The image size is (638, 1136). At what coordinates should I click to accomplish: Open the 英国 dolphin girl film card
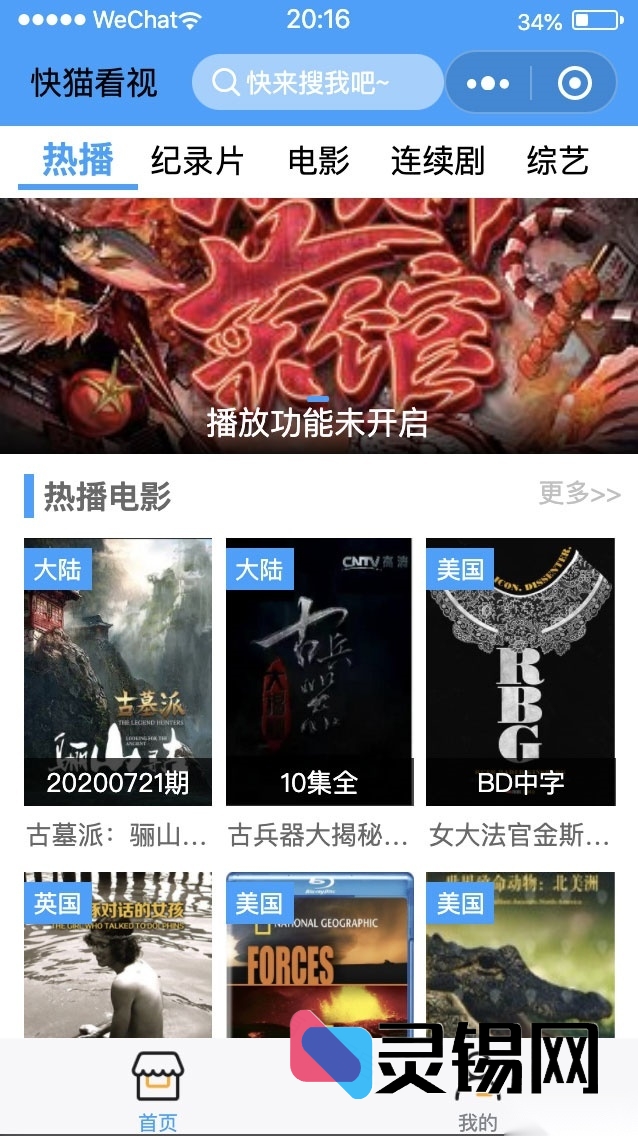click(118, 955)
